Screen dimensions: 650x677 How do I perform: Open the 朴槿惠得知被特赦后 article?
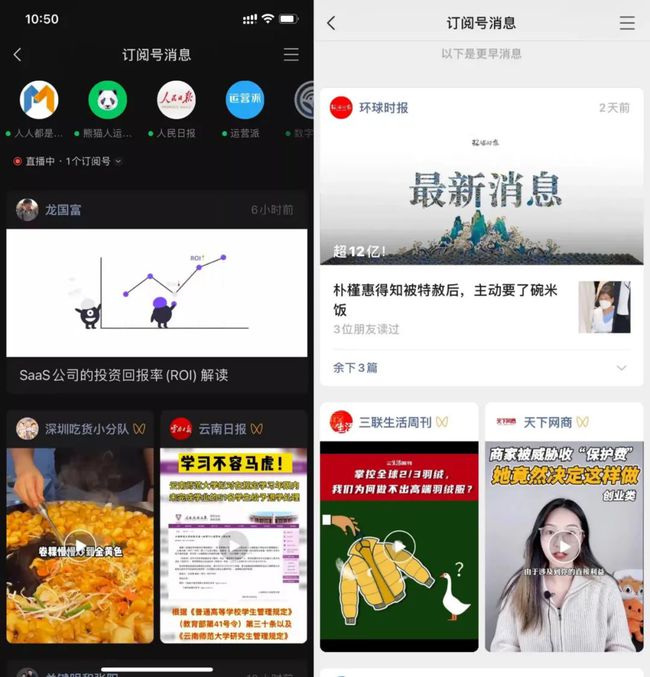(x=446, y=300)
